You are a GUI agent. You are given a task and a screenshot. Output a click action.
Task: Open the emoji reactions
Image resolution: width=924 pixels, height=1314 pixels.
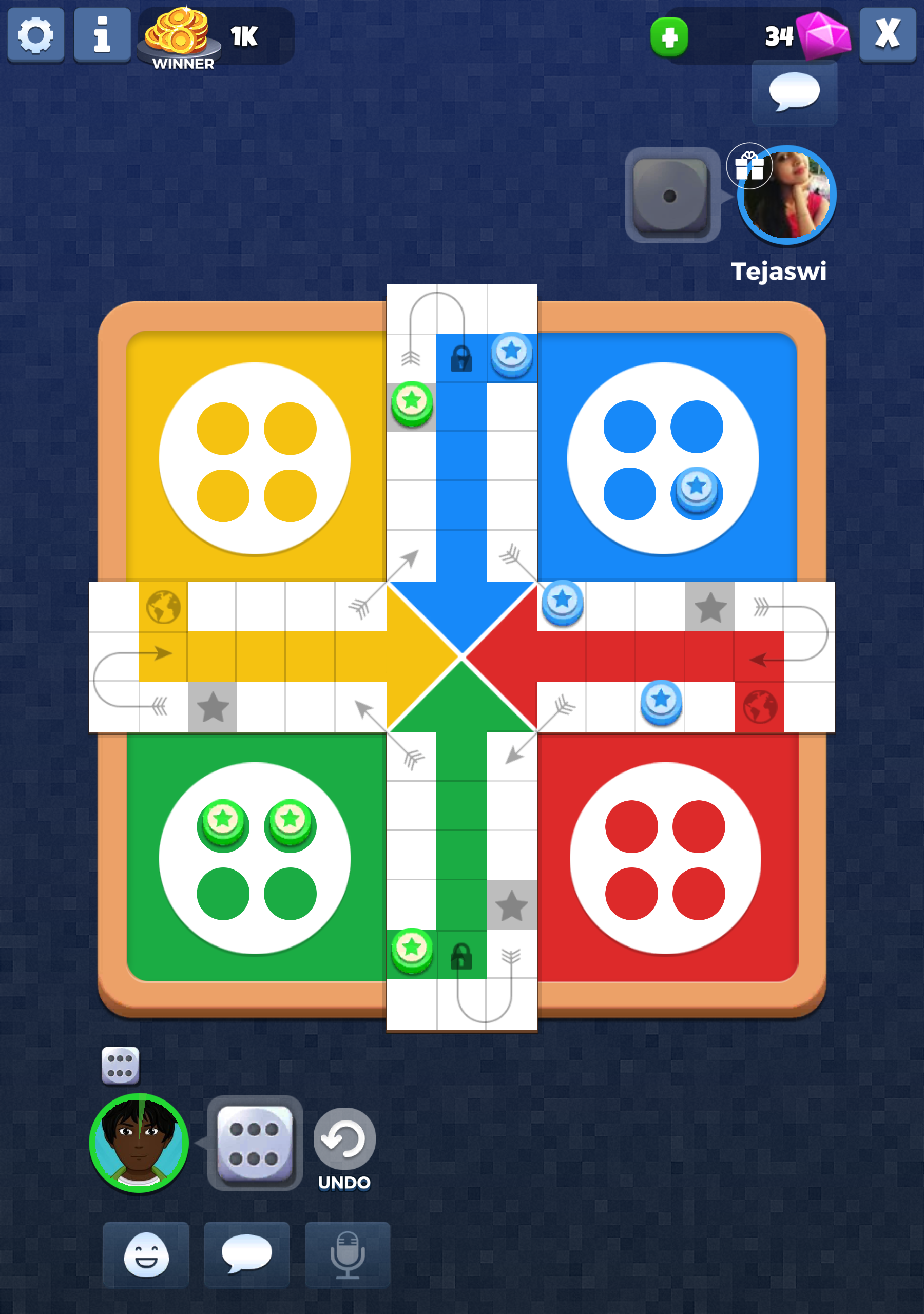coord(146,1254)
